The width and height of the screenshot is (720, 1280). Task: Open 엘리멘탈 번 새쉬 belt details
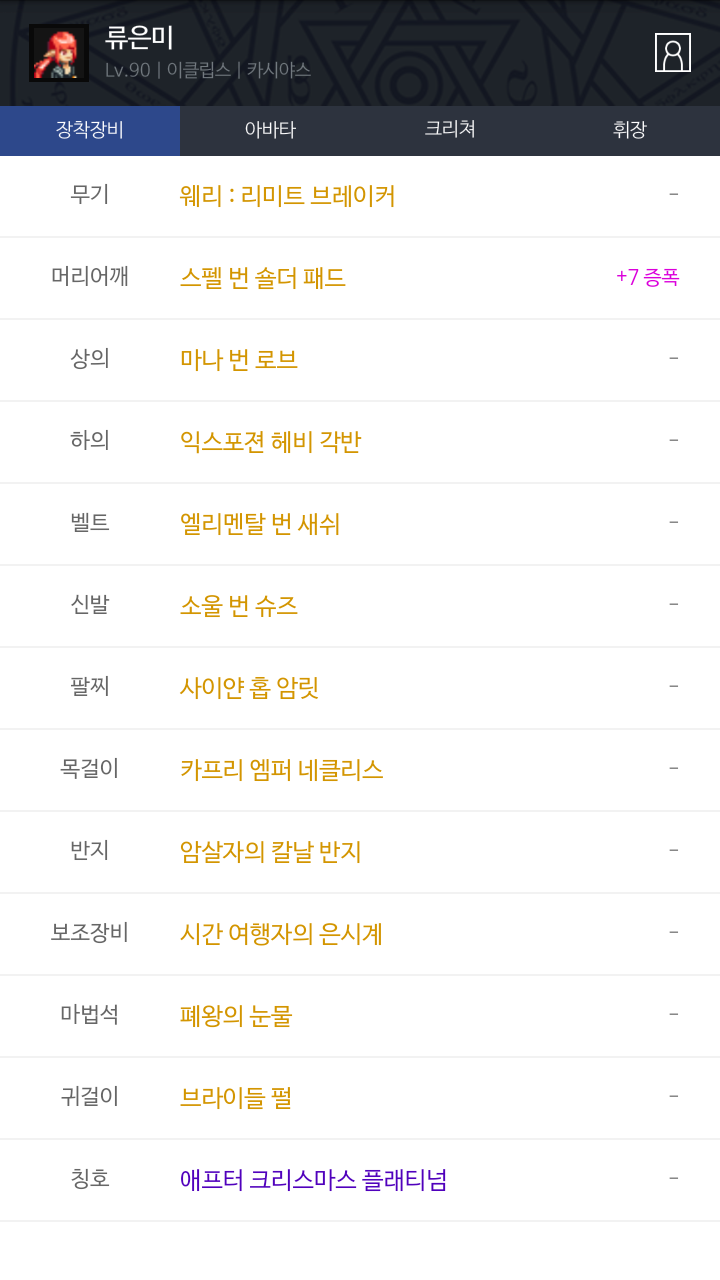coord(260,524)
